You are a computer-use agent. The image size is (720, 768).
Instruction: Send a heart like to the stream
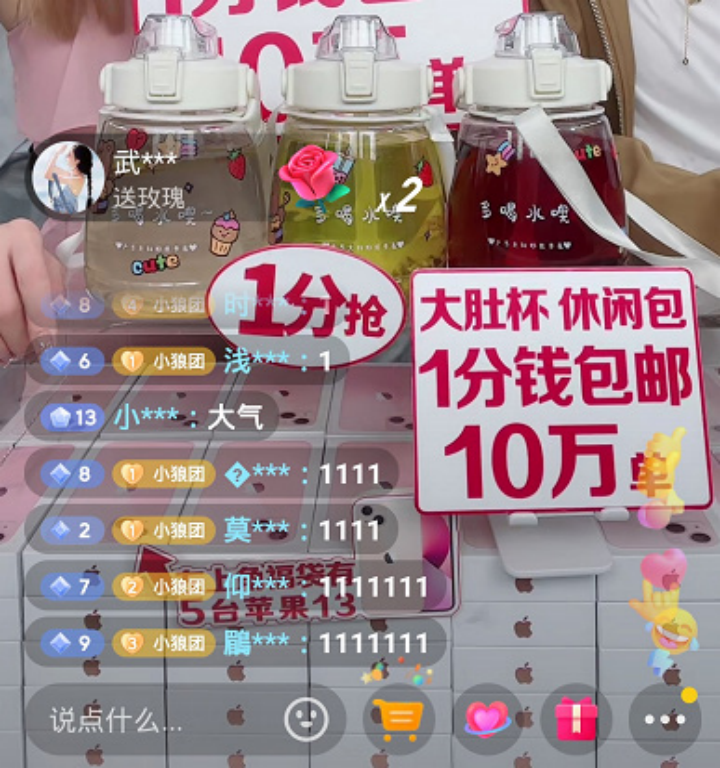coord(488,719)
